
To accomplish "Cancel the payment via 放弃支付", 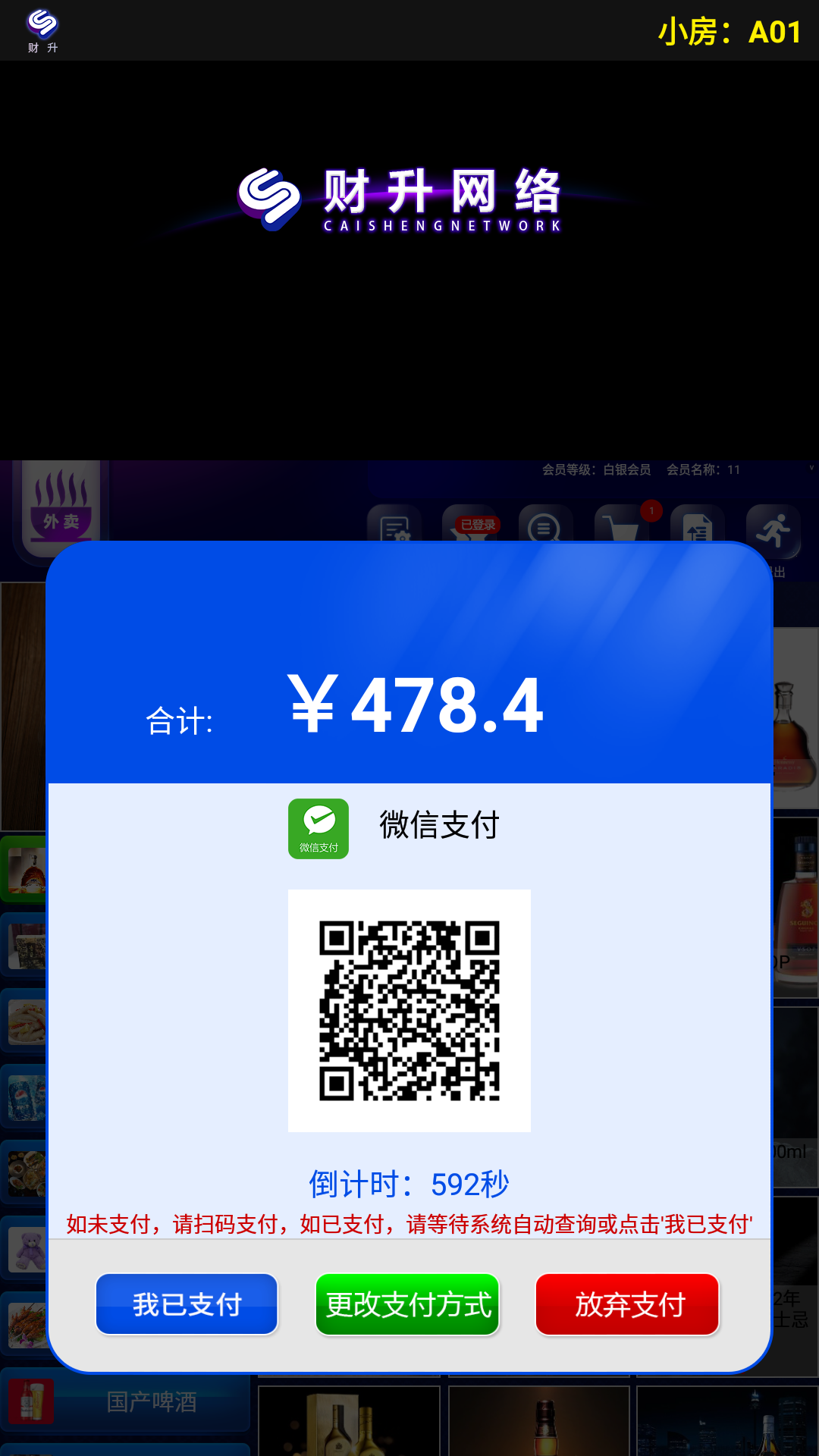I will [627, 1304].
